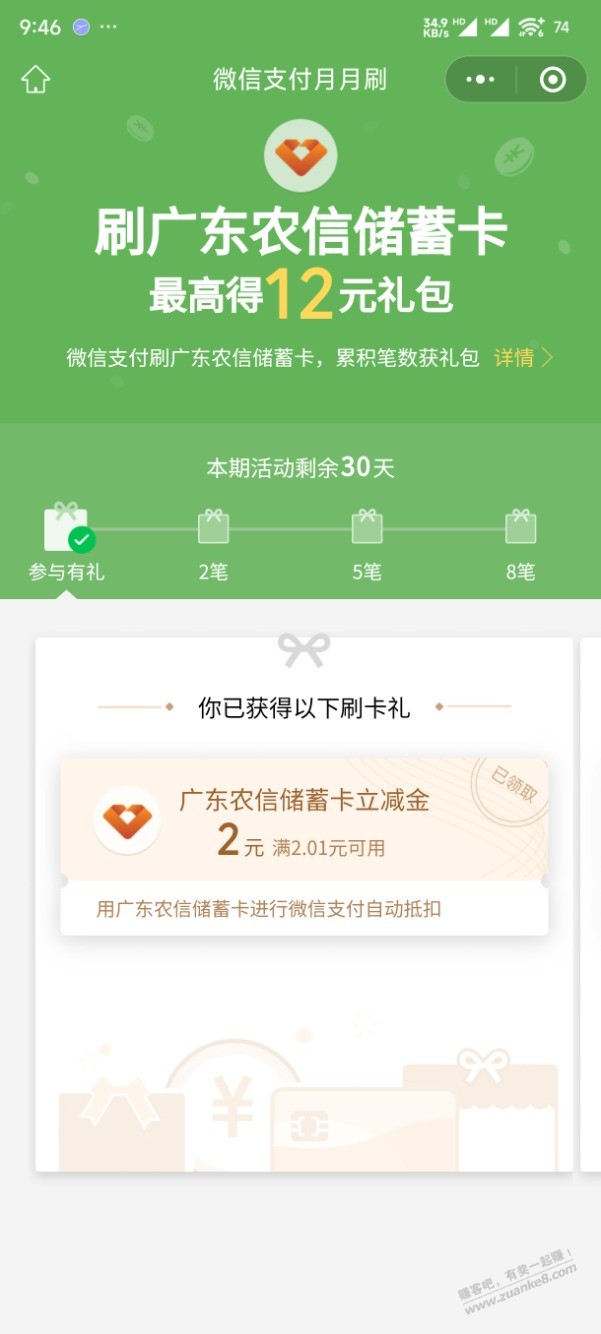Select the 参与有礼 milestone
The image size is (601, 1334).
click(66, 542)
